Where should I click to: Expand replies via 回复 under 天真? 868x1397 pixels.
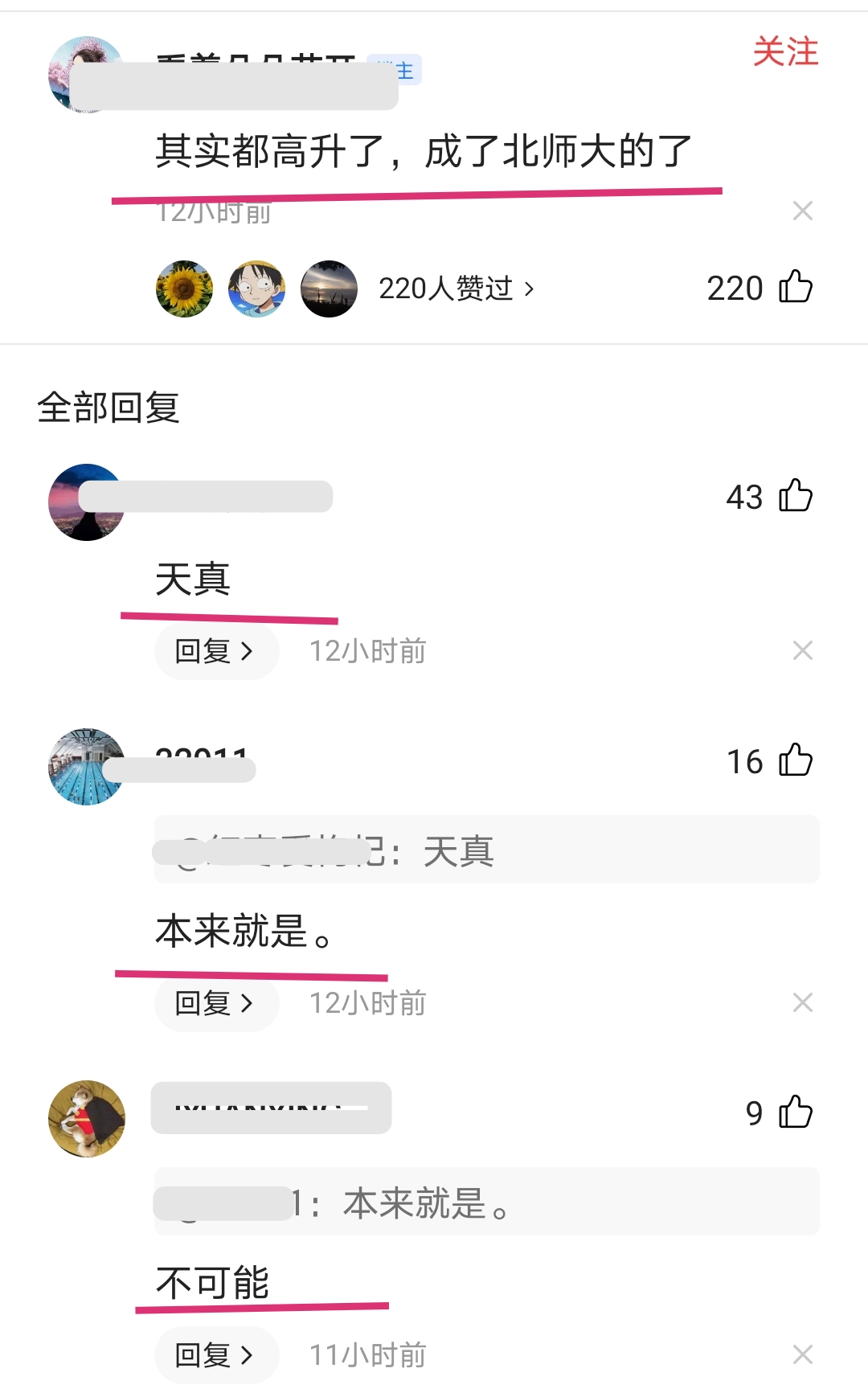(215, 651)
